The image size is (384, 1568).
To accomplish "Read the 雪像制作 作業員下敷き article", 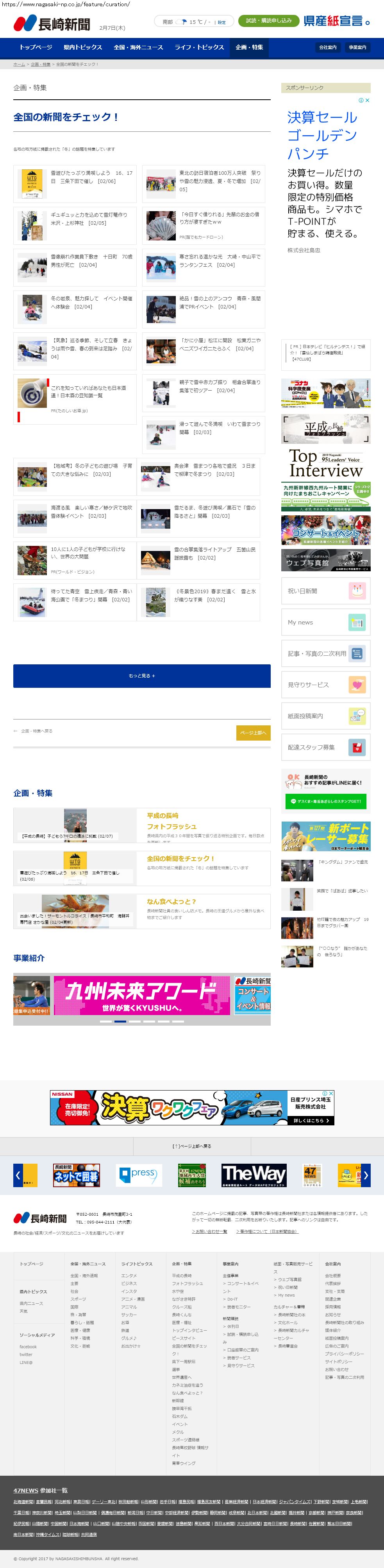I will click(x=91, y=260).
